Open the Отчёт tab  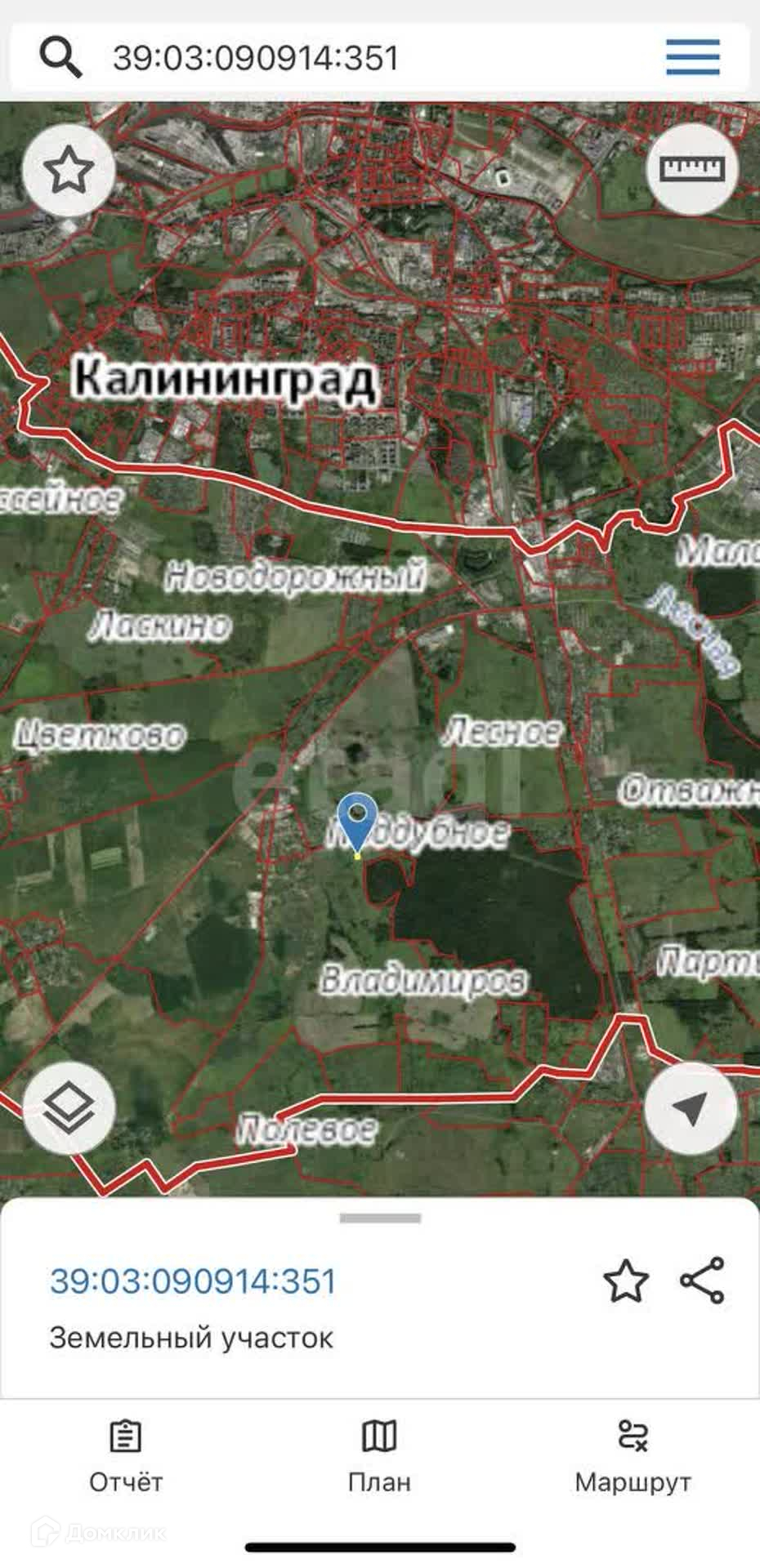click(126, 1457)
